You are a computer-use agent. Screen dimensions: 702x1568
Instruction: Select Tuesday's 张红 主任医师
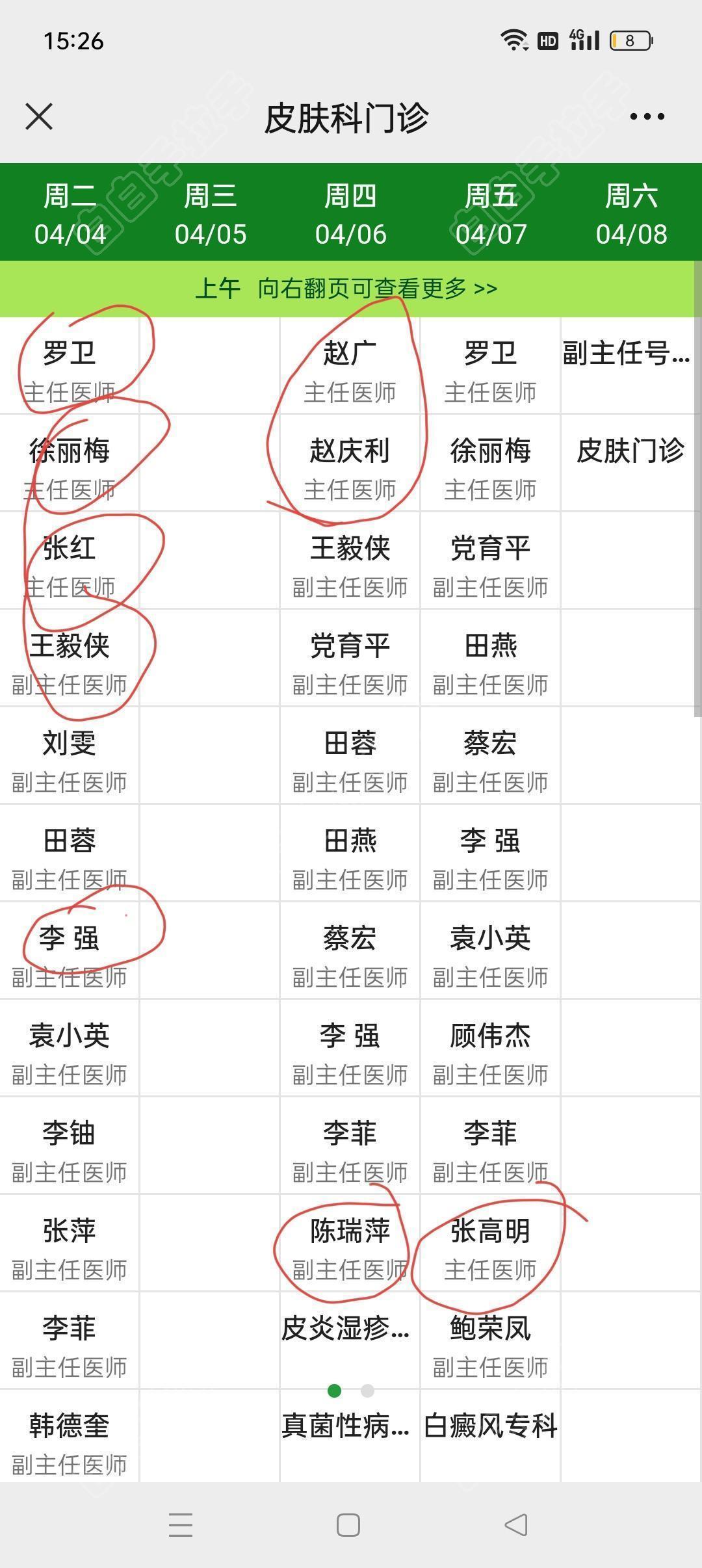(x=70, y=561)
